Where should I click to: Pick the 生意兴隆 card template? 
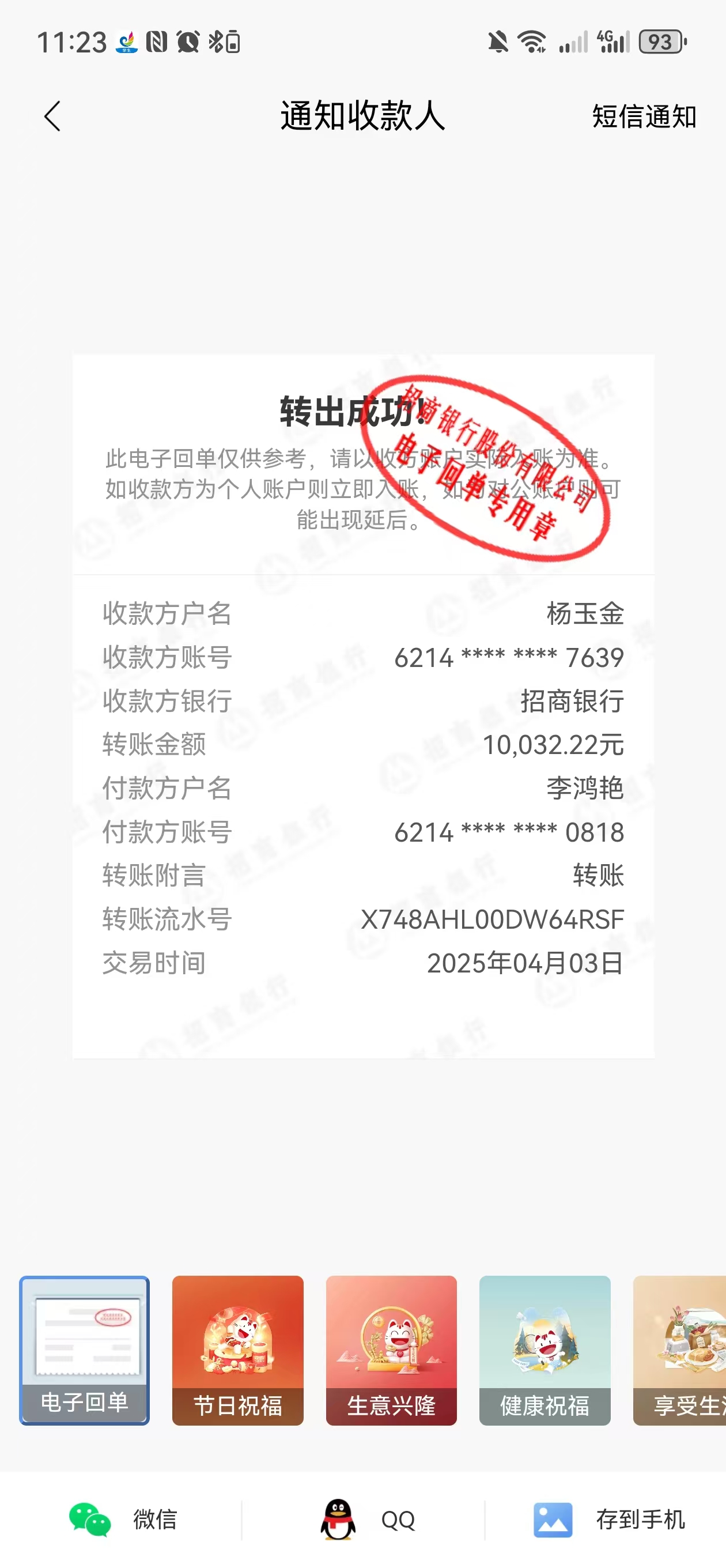[391, 1350]
